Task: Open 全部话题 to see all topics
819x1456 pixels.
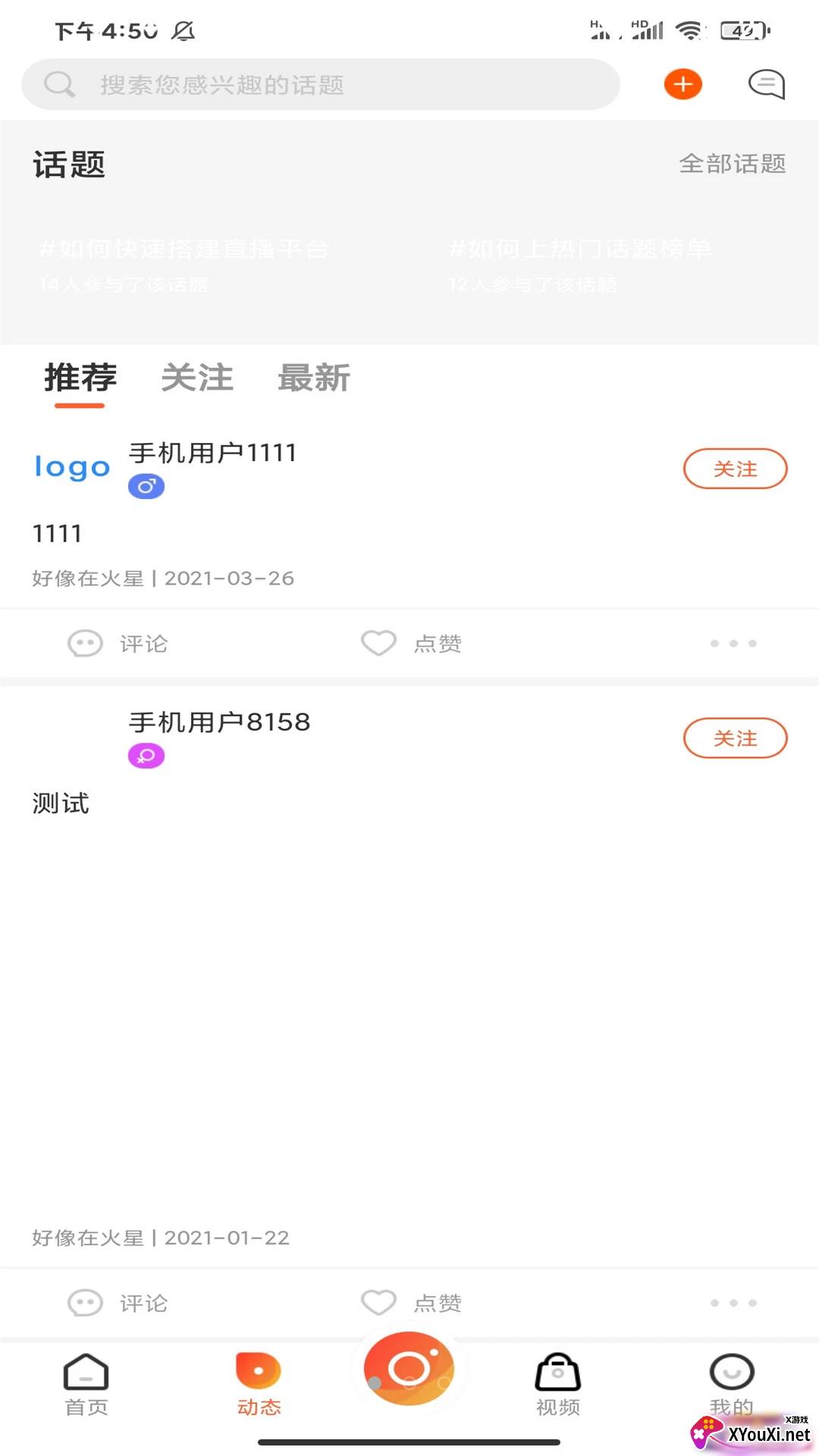Action: (732, 164)
